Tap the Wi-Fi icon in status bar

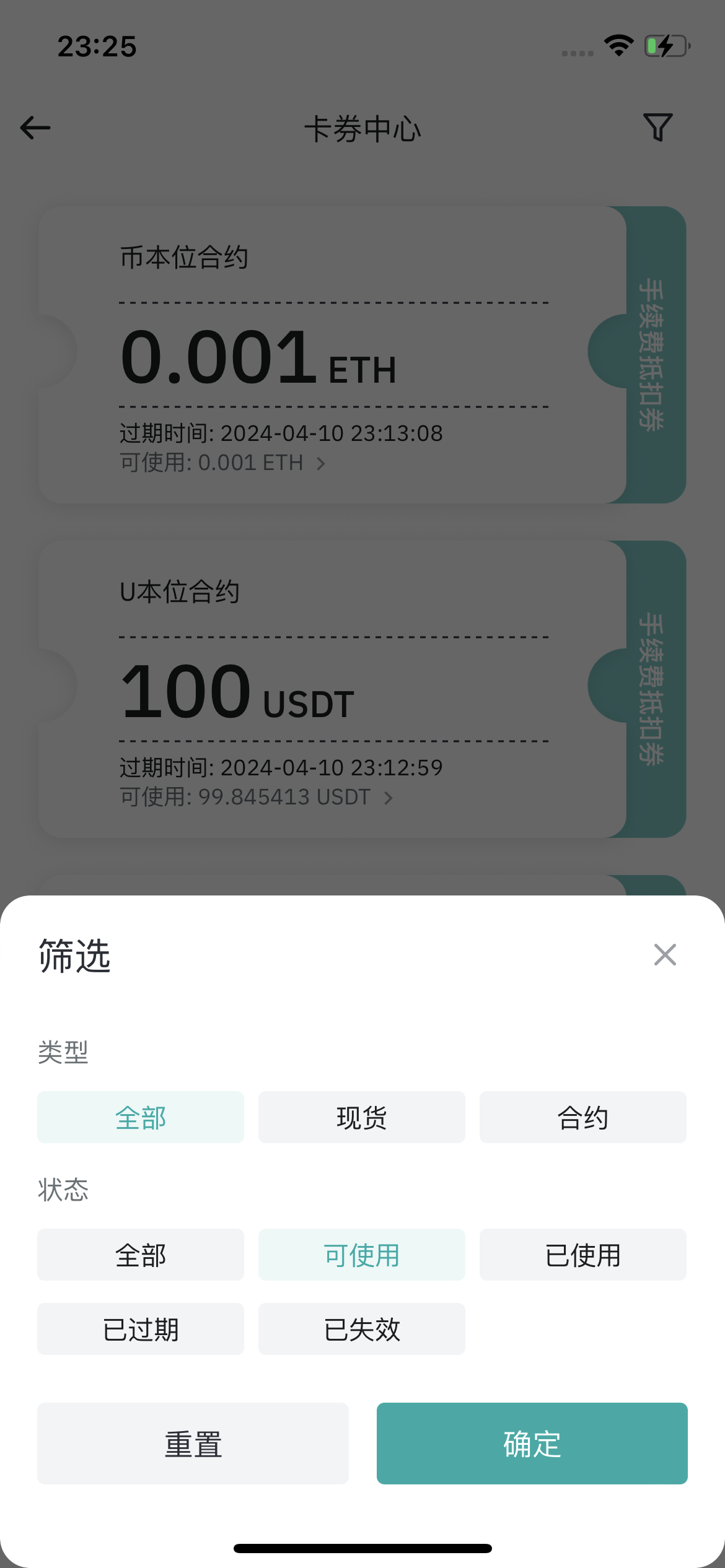point(617,44)
